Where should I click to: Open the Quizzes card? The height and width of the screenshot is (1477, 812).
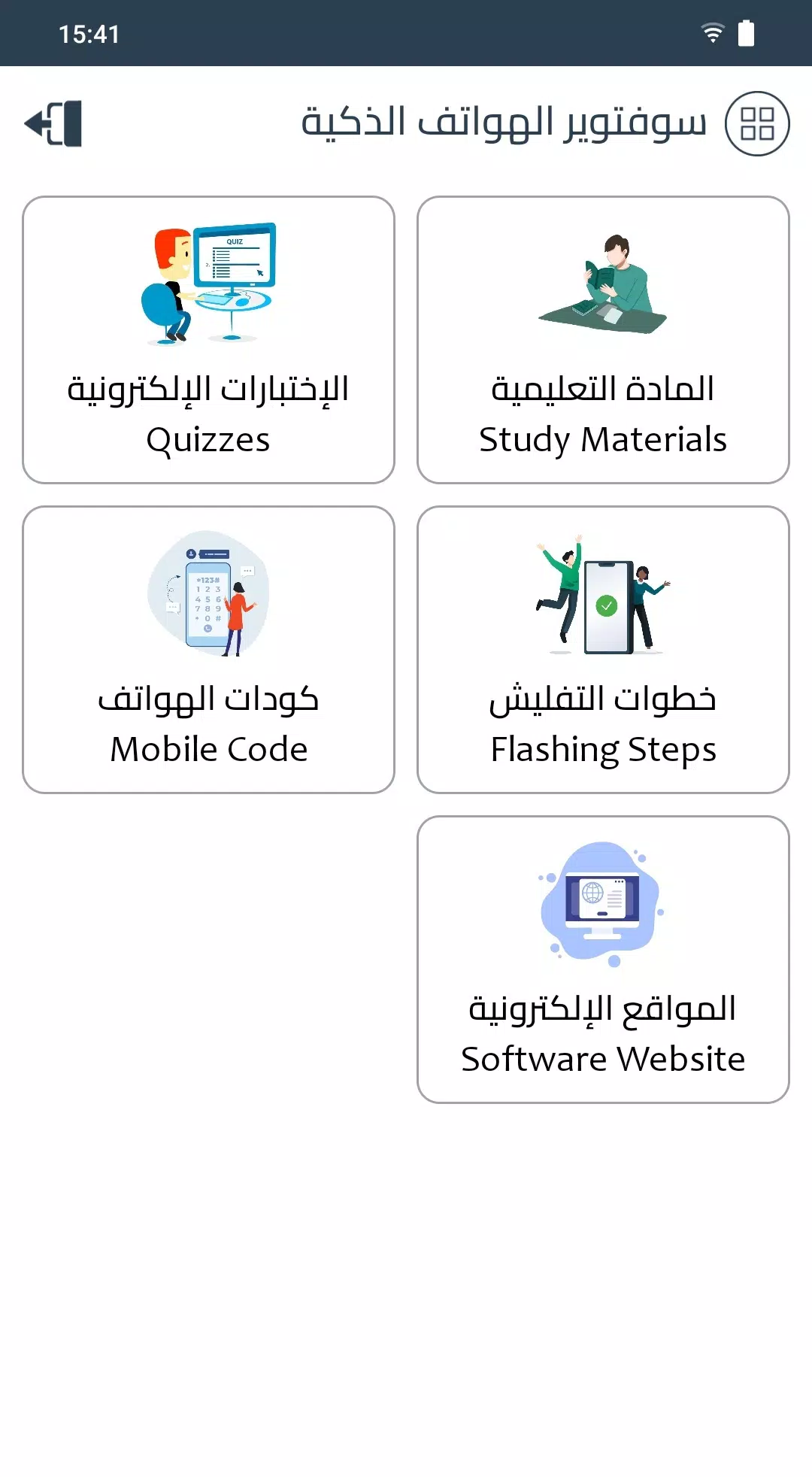click(208, 340)
